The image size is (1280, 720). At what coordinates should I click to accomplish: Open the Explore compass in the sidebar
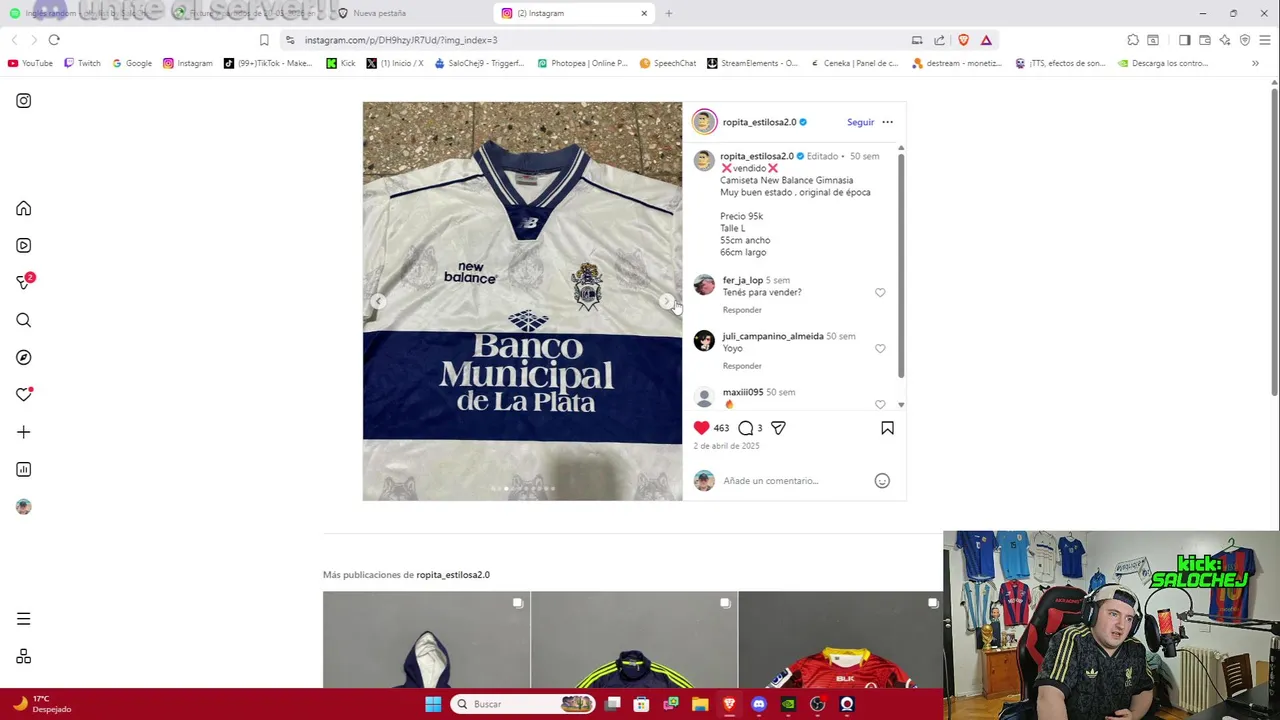coord(24,357)
